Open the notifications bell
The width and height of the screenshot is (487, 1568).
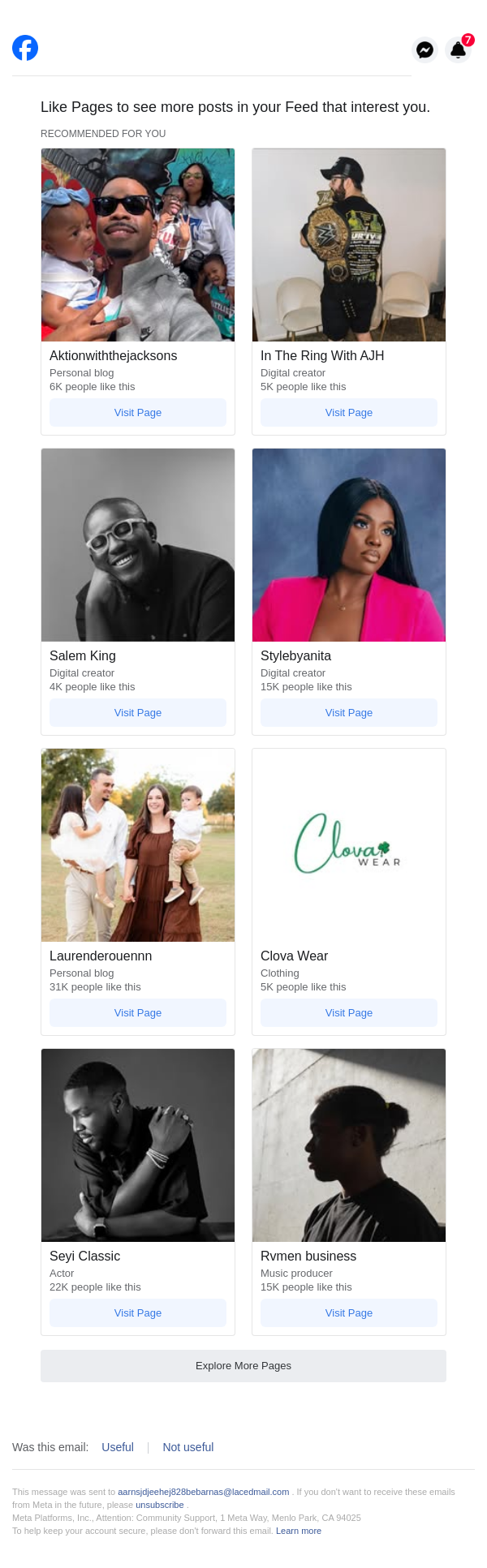tap(458, 50)
